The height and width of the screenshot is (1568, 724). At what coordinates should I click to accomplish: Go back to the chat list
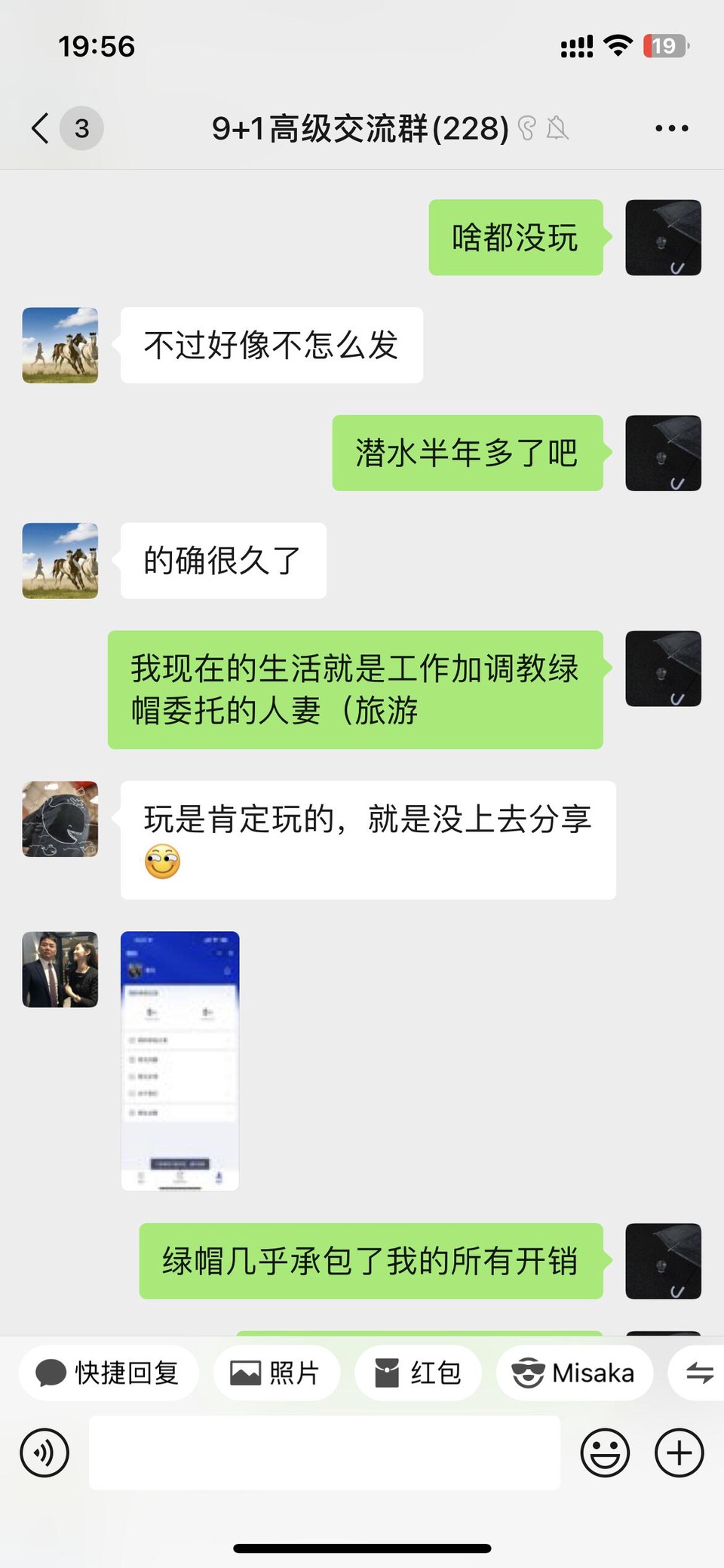[41, 128]
